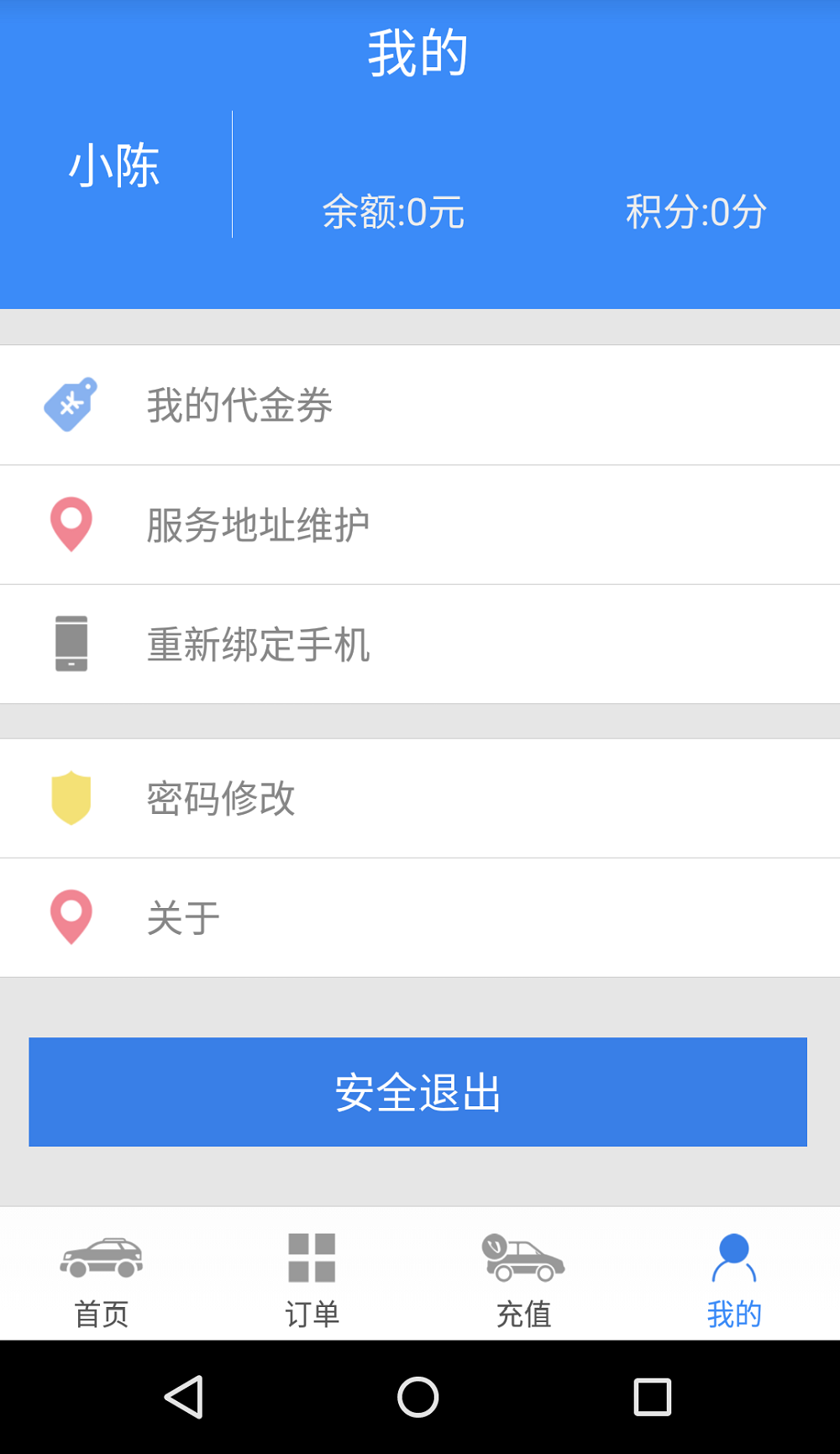This screenshot has height=1454, width=840.
Task: Tap the system back button
Action: pyautogui.click(x=184, y=1397)
